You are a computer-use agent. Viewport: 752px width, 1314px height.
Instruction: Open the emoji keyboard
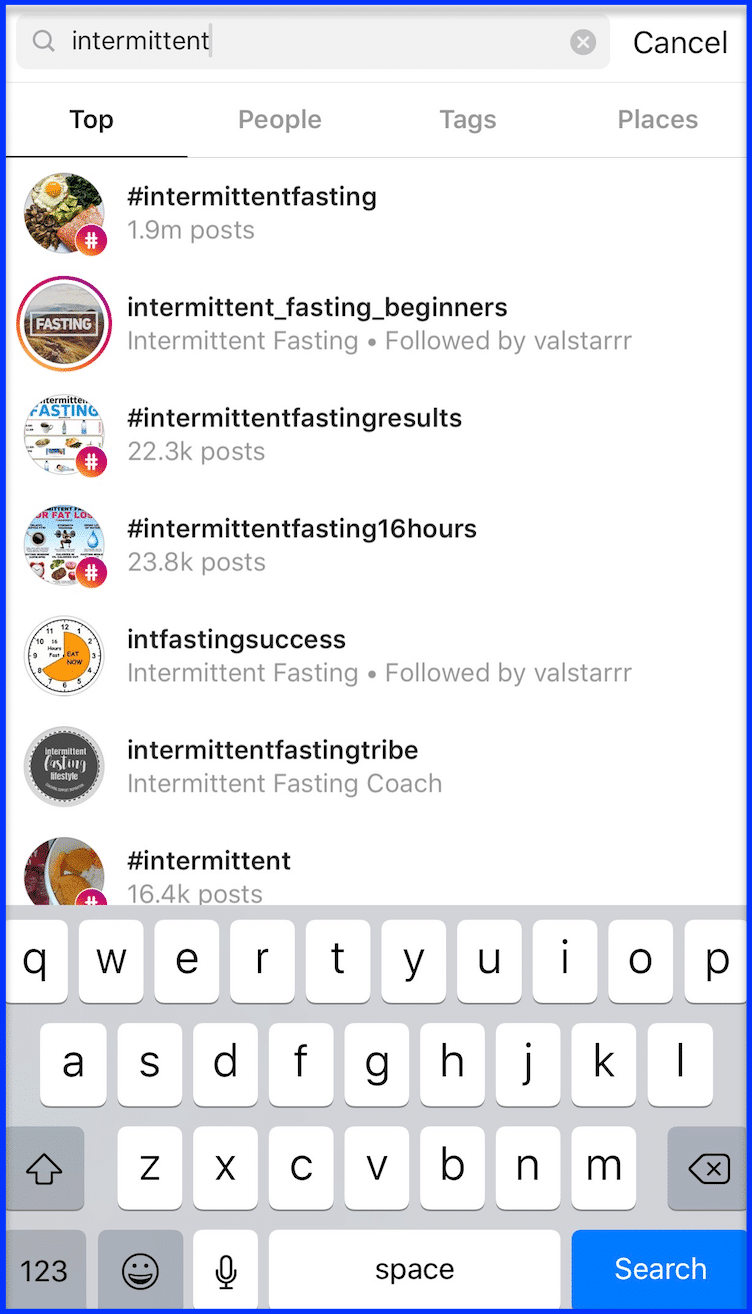click(x=140, y=1270)
